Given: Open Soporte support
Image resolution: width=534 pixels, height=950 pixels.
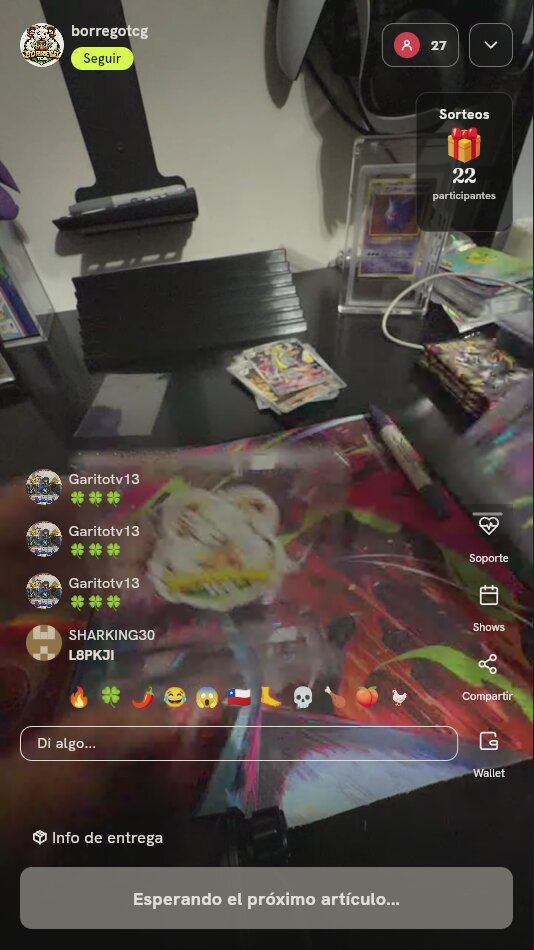Looking at the screenshot, I should [489, 536].
